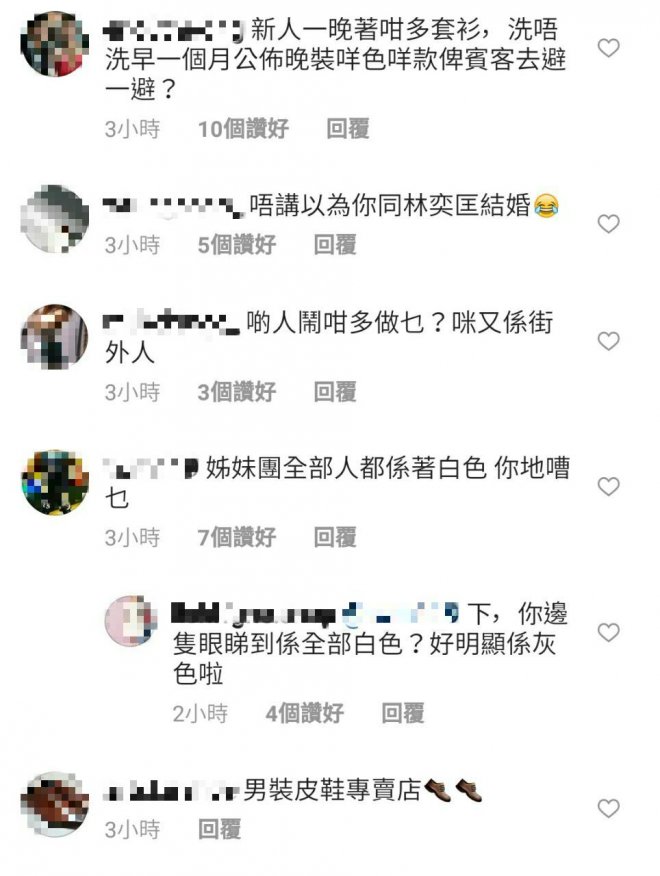660x876 pixels.
Task: Like the comment 姊妹團全部人都係著白色
Action: point(608,487)
